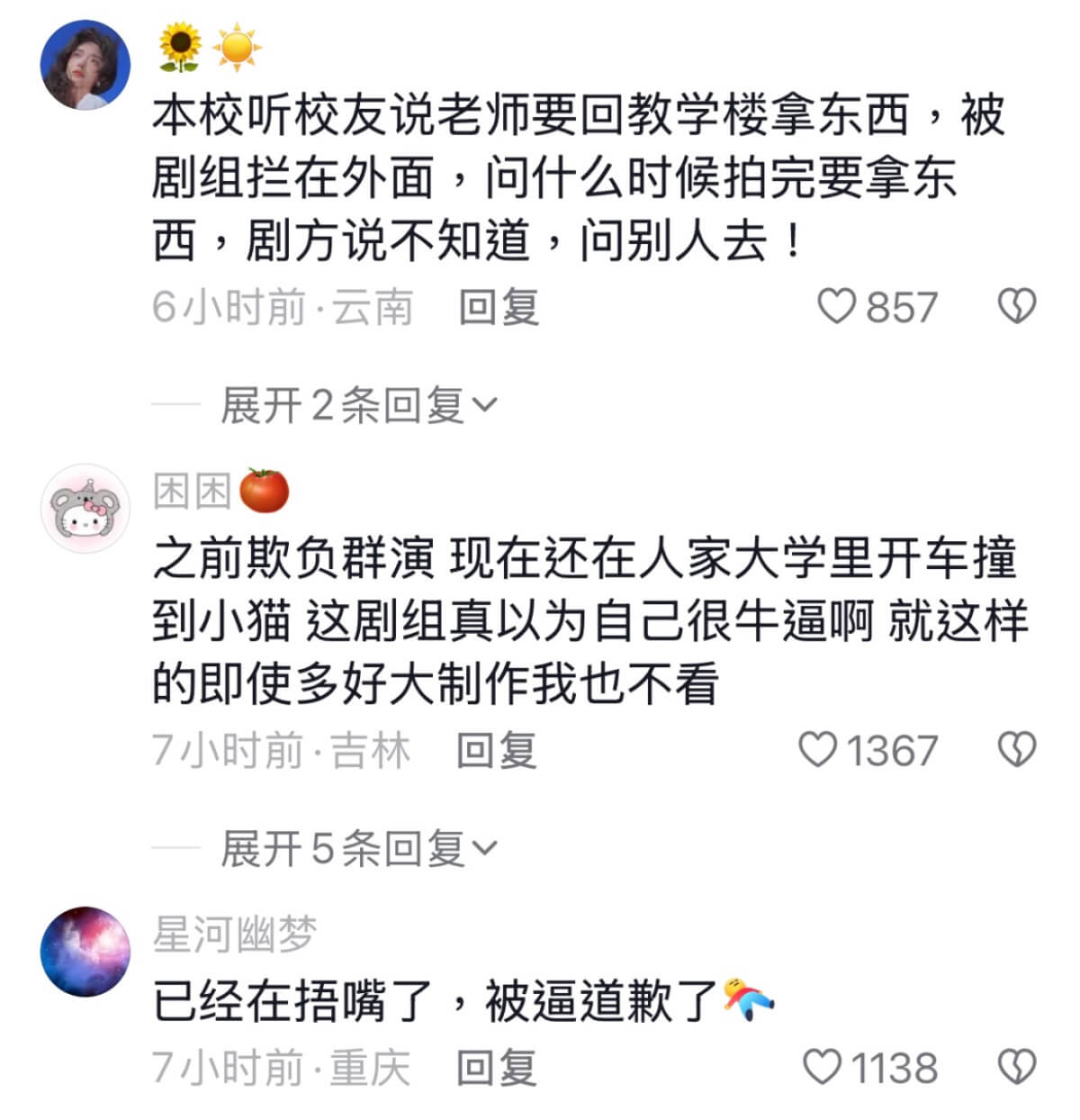This screenshot has width=1080, height=1120.
Task: Dislike 星河幽梦's comment
Action: pos(1017,1067)
